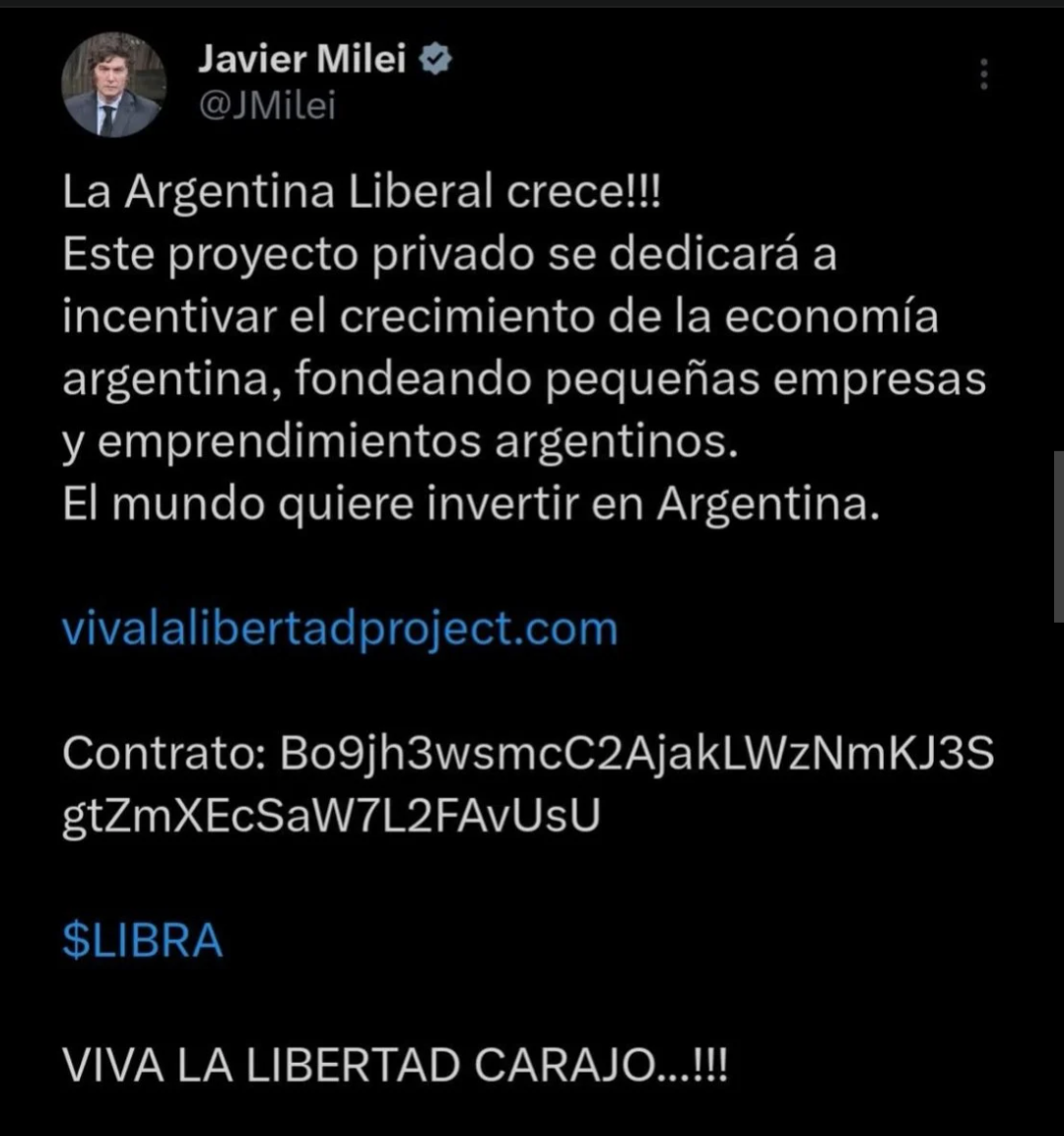Open the tweet's overflow menu
Image resolution: width=1064 pixels, height=1136 pixels.
(983, 74)
